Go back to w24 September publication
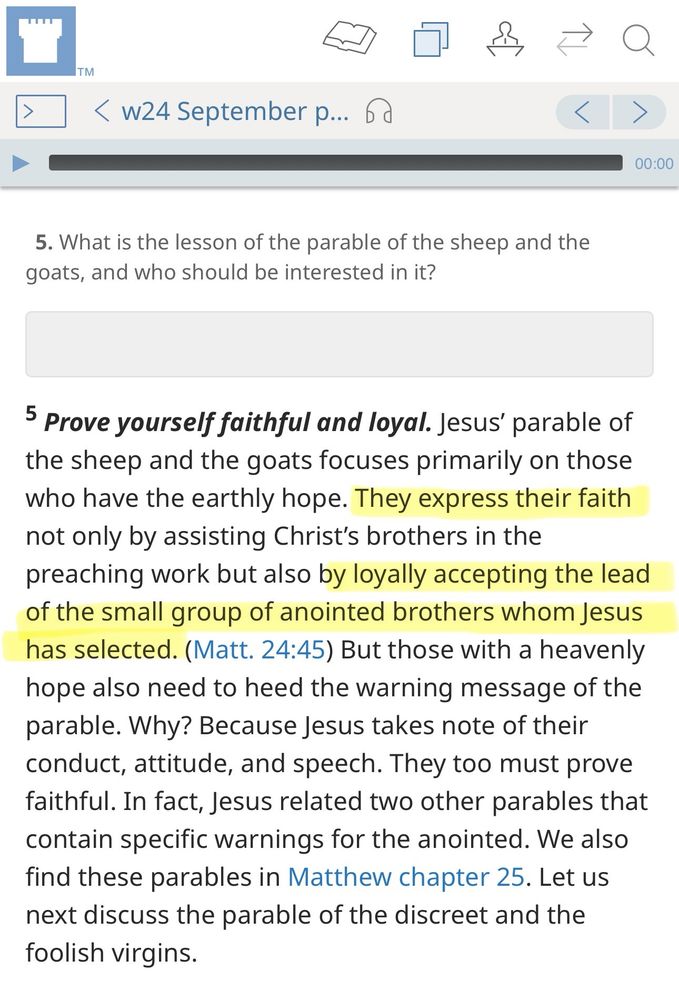This screenshot has width=679, height=1000. (222, 111)
